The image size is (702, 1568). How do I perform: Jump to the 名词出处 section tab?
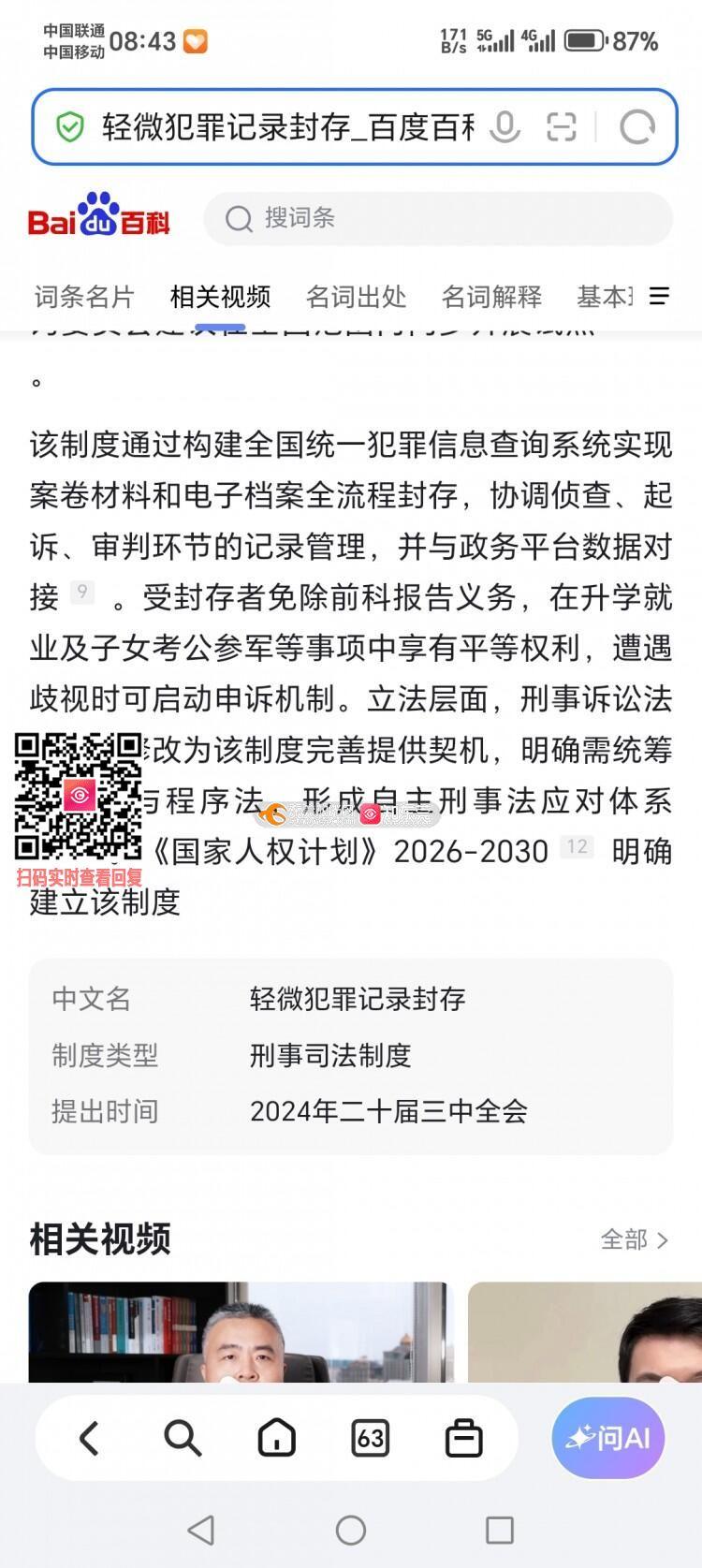(x=357, y=297)
